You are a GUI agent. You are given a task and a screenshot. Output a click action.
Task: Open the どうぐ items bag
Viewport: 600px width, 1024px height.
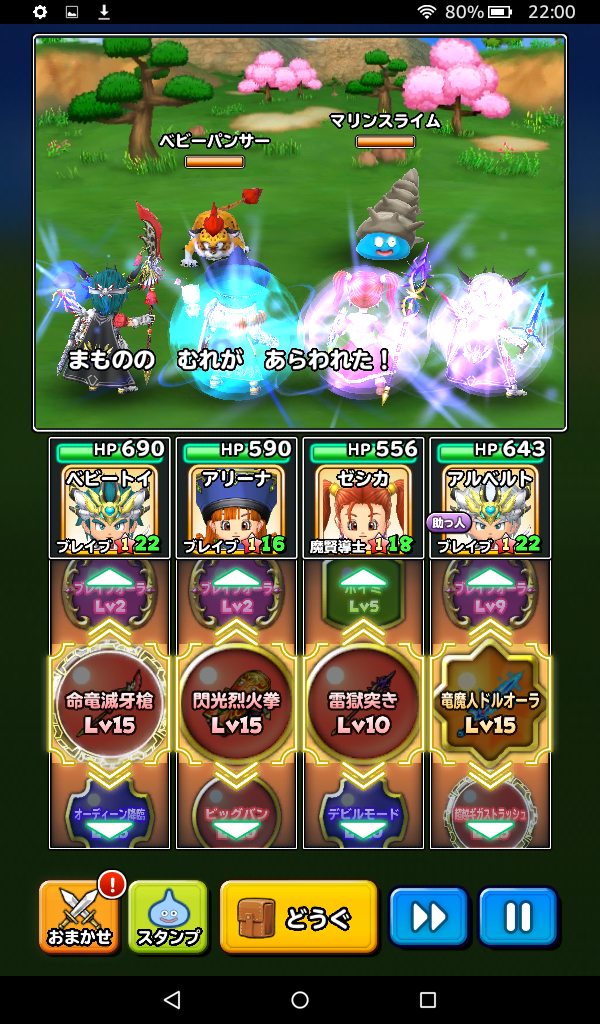298,917
